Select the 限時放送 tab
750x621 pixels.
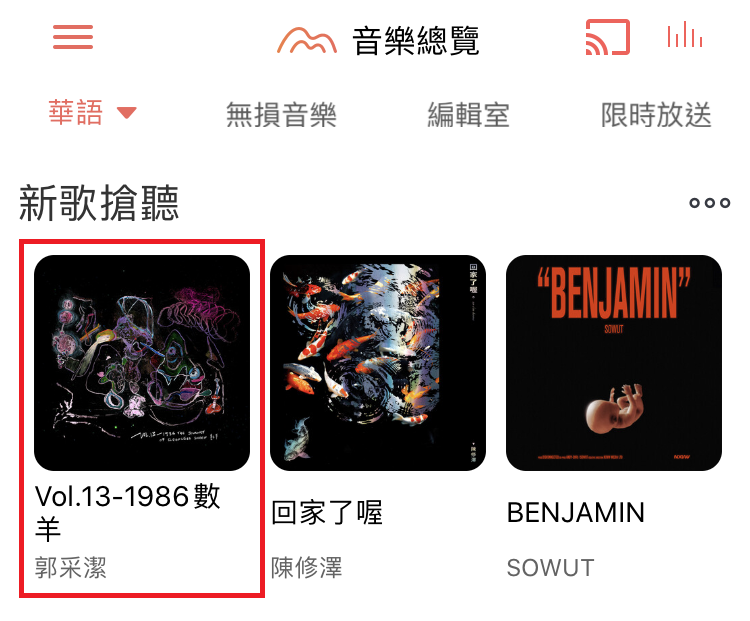[656, 115]
